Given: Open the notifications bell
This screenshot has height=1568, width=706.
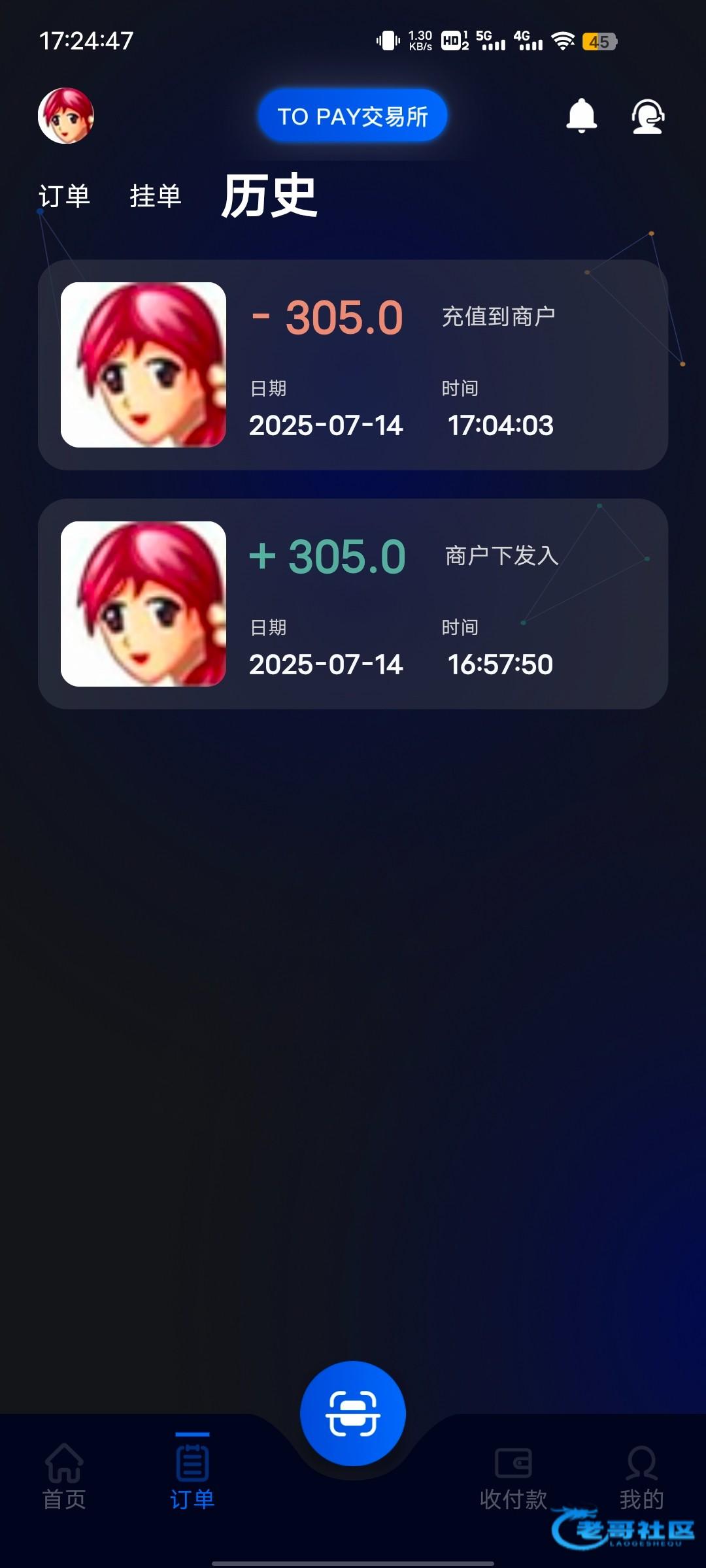Looking at the screenshot, I should [x=581, y=116].
